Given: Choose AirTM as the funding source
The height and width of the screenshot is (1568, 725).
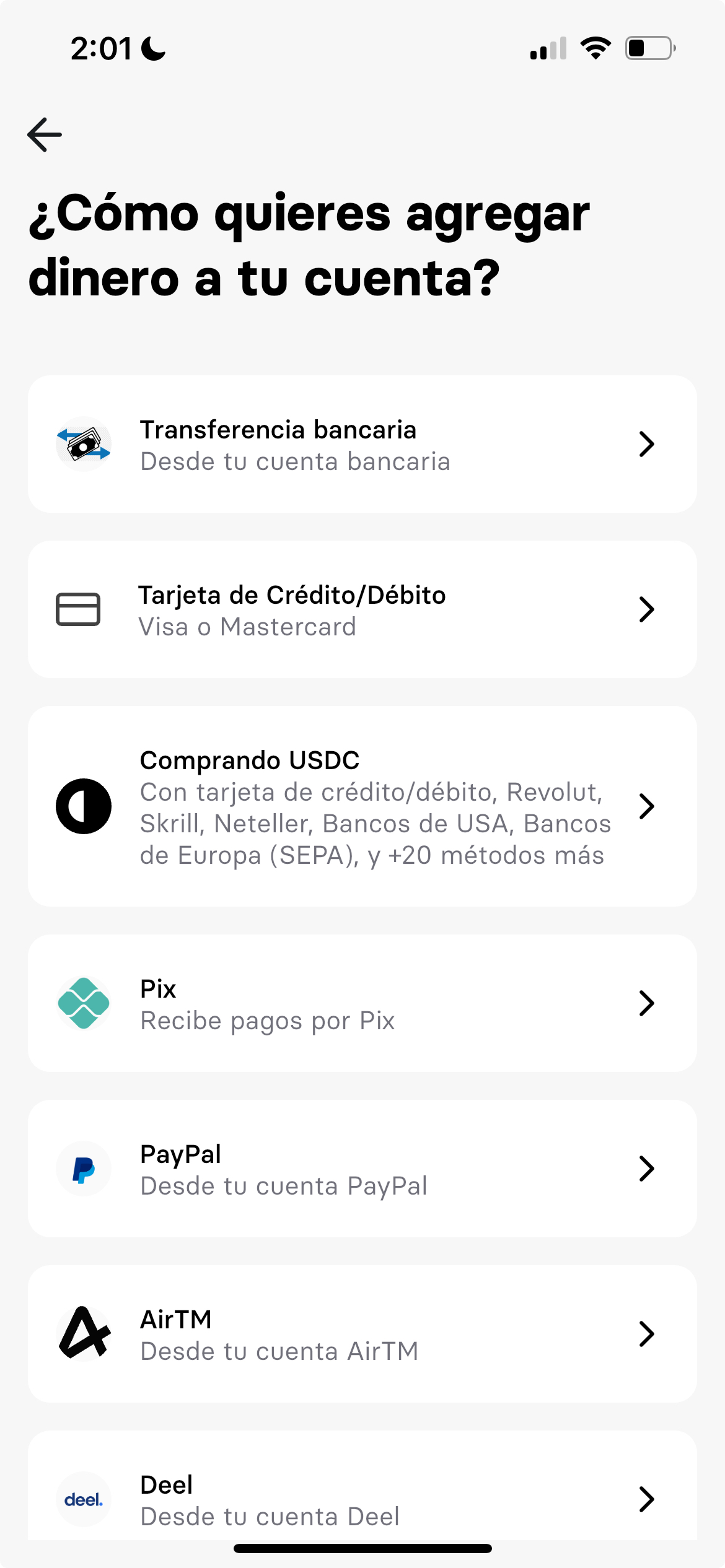Looking at the screenshot, I should point(362,1334).
